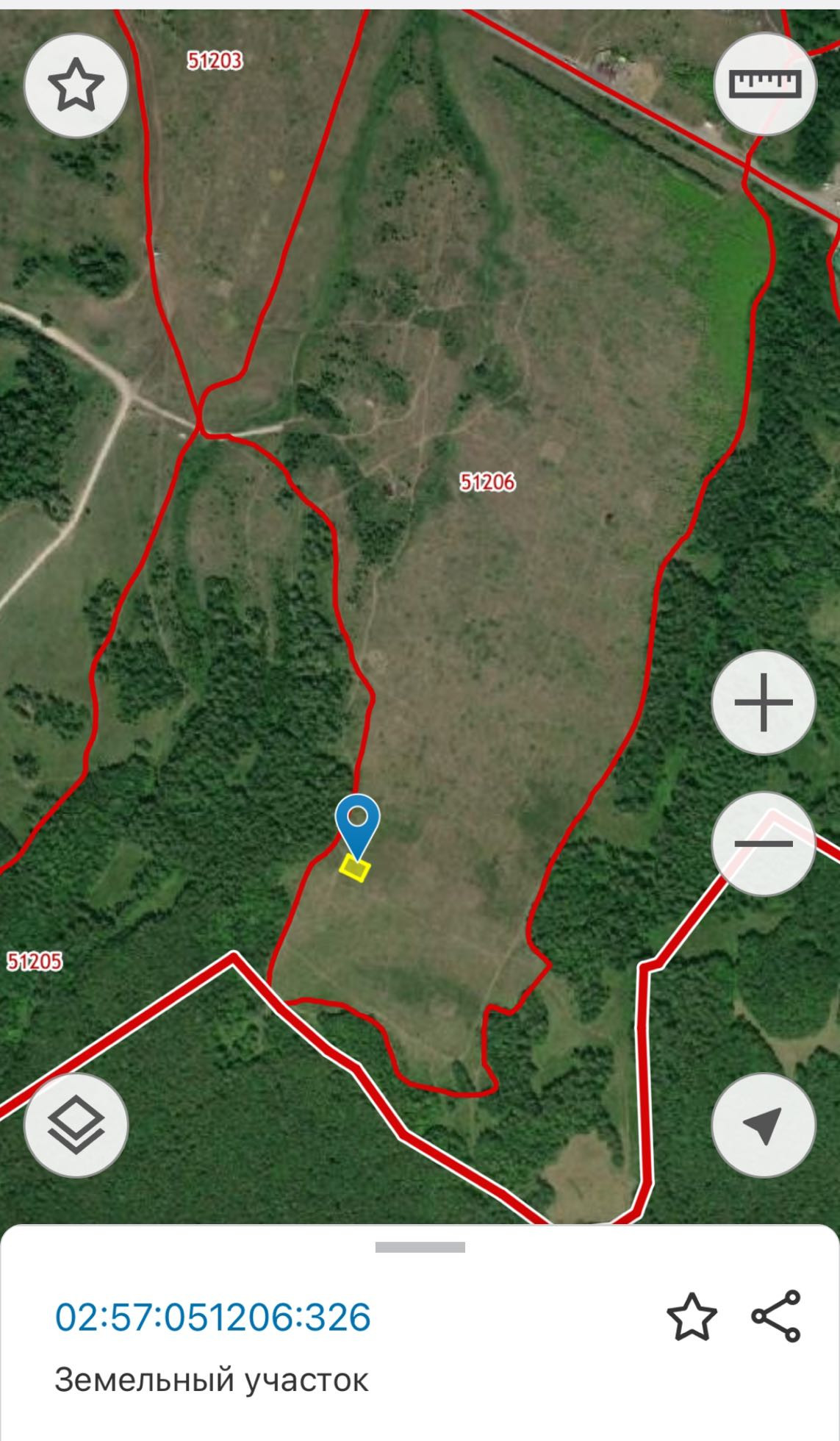Open favorites with the top-left star button
Image resolution: width=840 pixels, height=1441 pixels.
pos(76,85)
